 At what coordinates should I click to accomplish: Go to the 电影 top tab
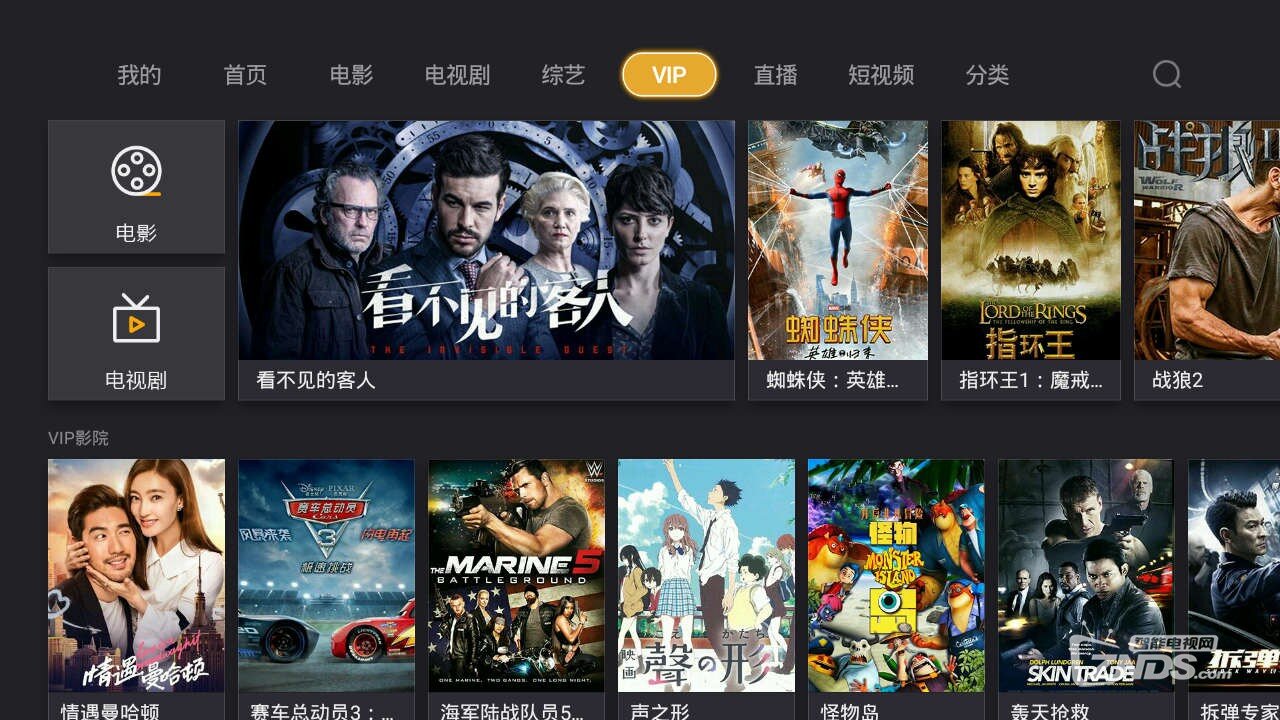[351, 75]
